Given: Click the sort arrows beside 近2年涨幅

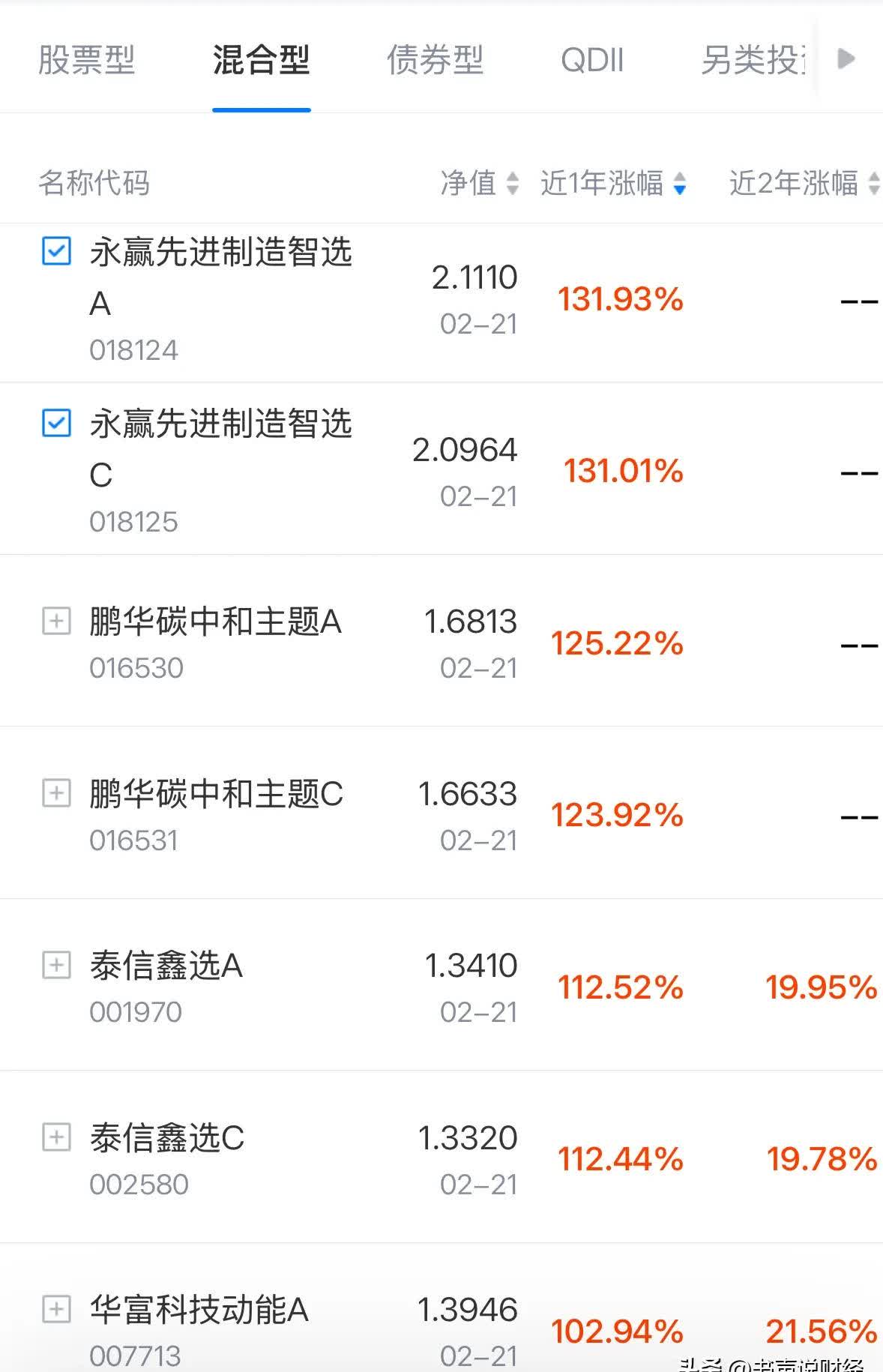Looking at the screenshot, I should click(871, 183).
